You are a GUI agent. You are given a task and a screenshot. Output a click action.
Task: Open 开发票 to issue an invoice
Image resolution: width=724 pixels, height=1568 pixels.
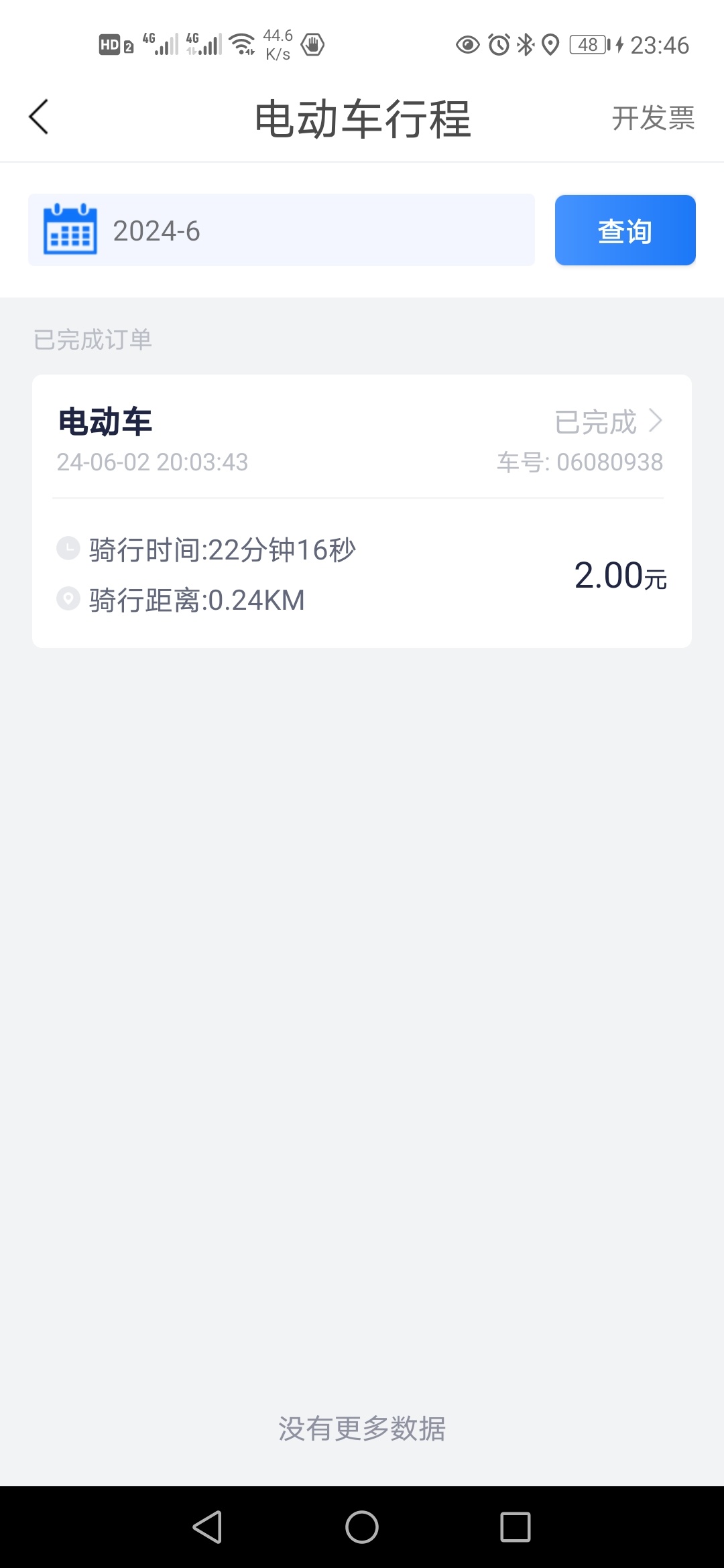pos(653,118)
